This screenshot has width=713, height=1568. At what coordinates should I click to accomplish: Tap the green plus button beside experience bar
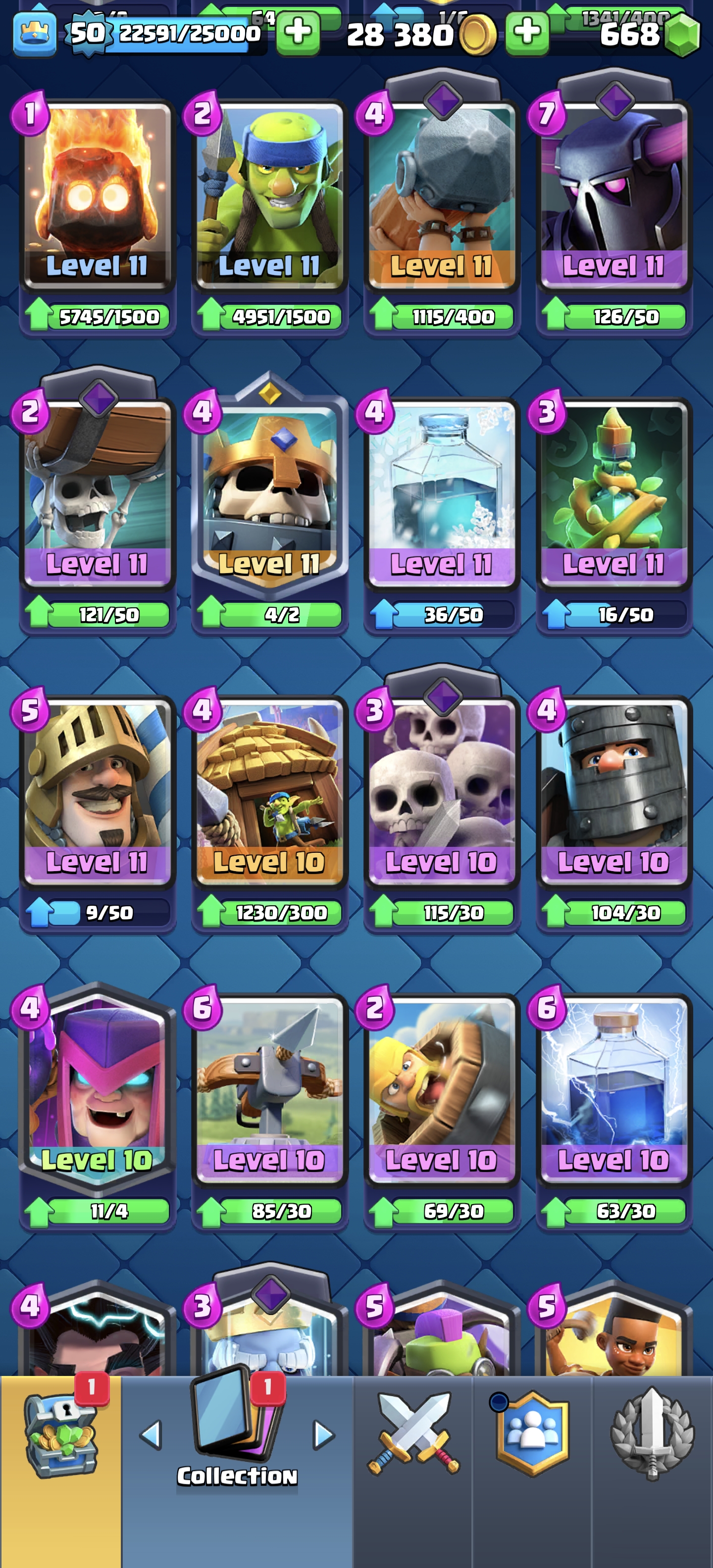pyautogui.click(x=298, y=33)
